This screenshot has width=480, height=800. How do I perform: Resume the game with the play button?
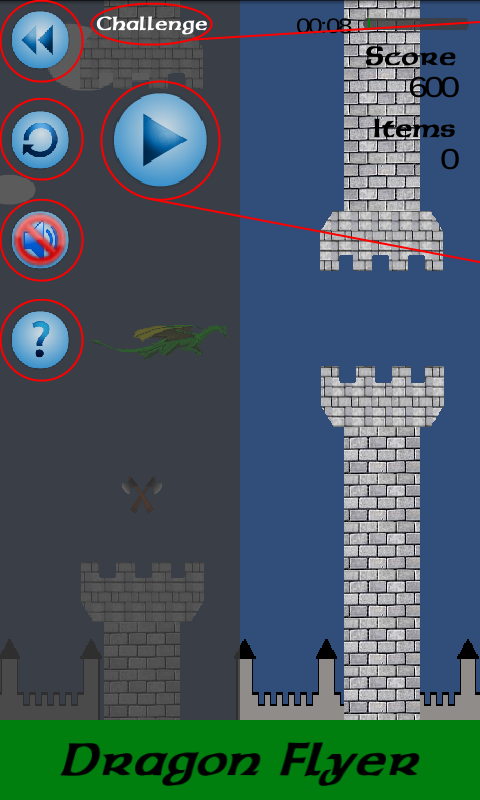(160, 140)
